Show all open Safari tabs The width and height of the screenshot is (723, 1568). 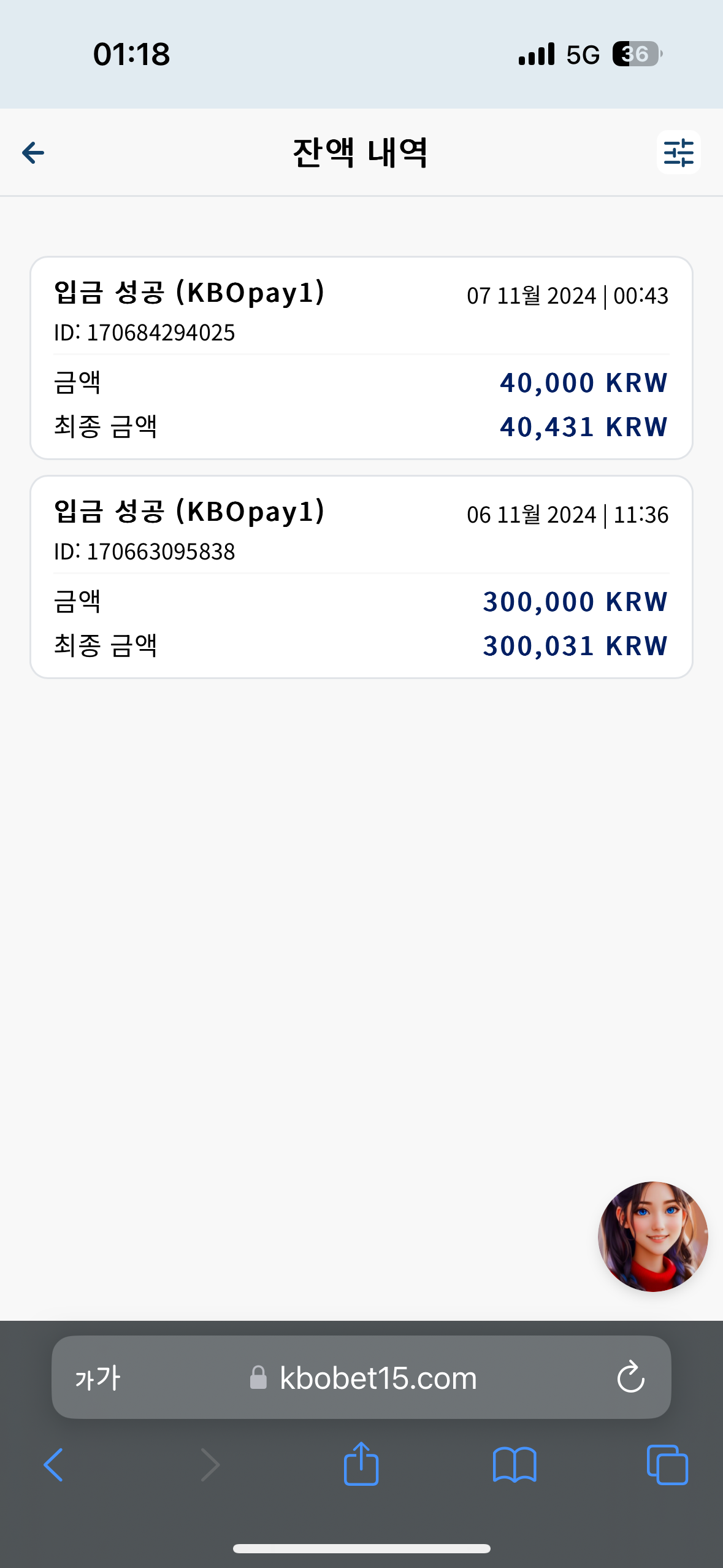pyautogui.click(x=667, y=1465)
